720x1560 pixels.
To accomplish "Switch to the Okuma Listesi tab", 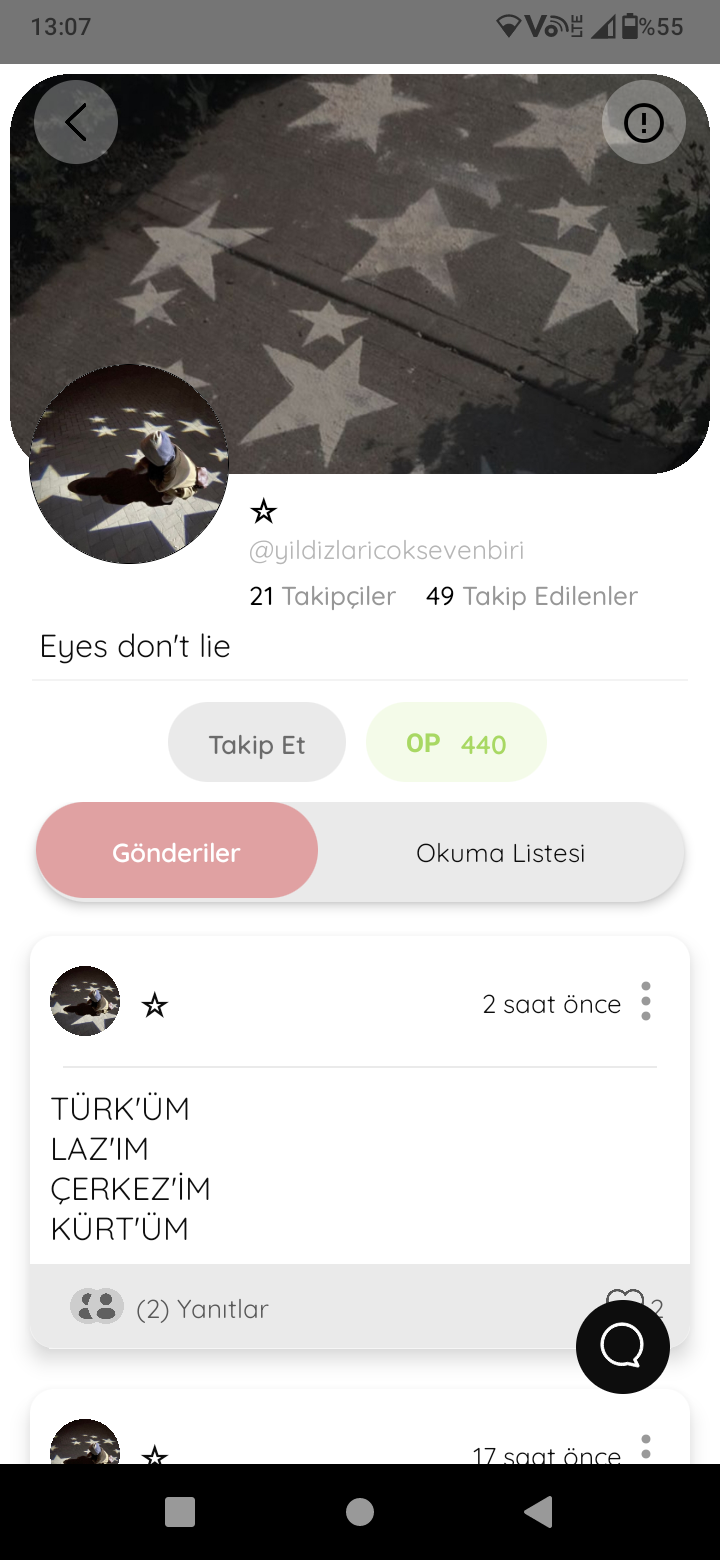I will click(501, 852).
